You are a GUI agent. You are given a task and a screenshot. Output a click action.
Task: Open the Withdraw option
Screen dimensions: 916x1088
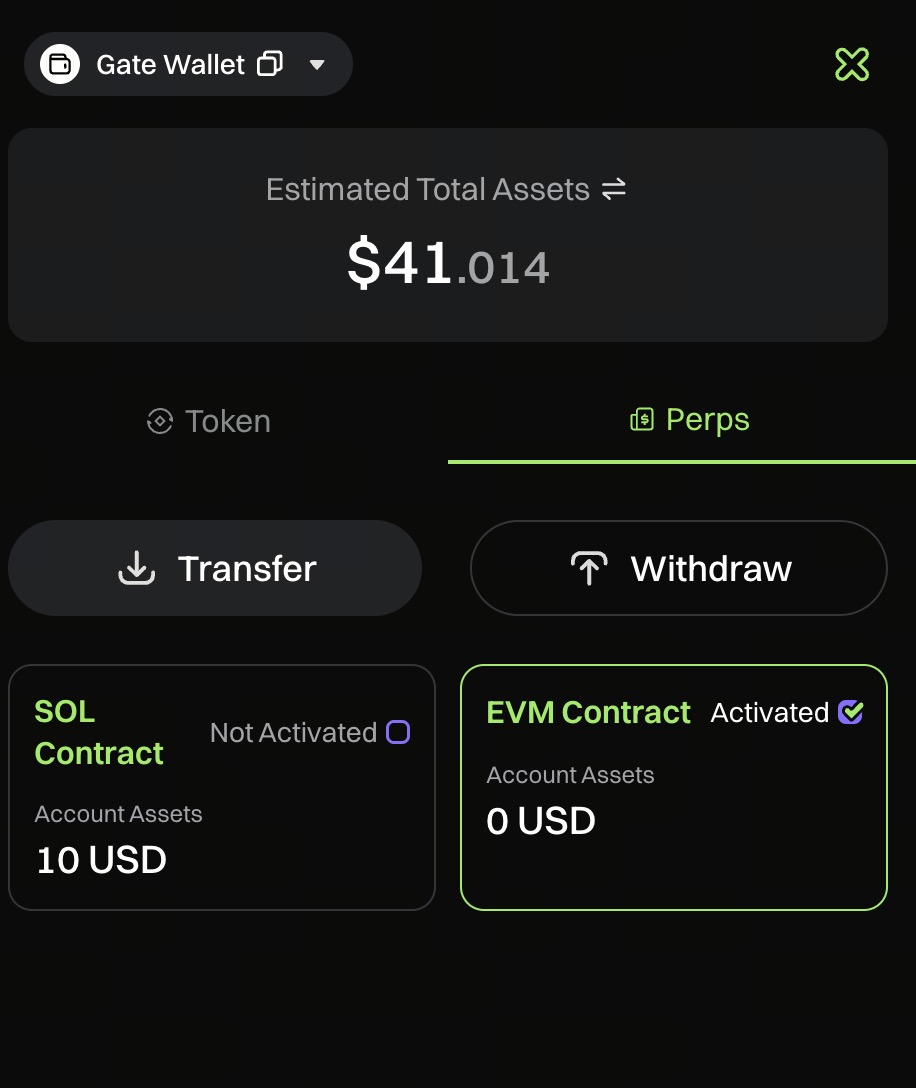(x=679, y=568)
